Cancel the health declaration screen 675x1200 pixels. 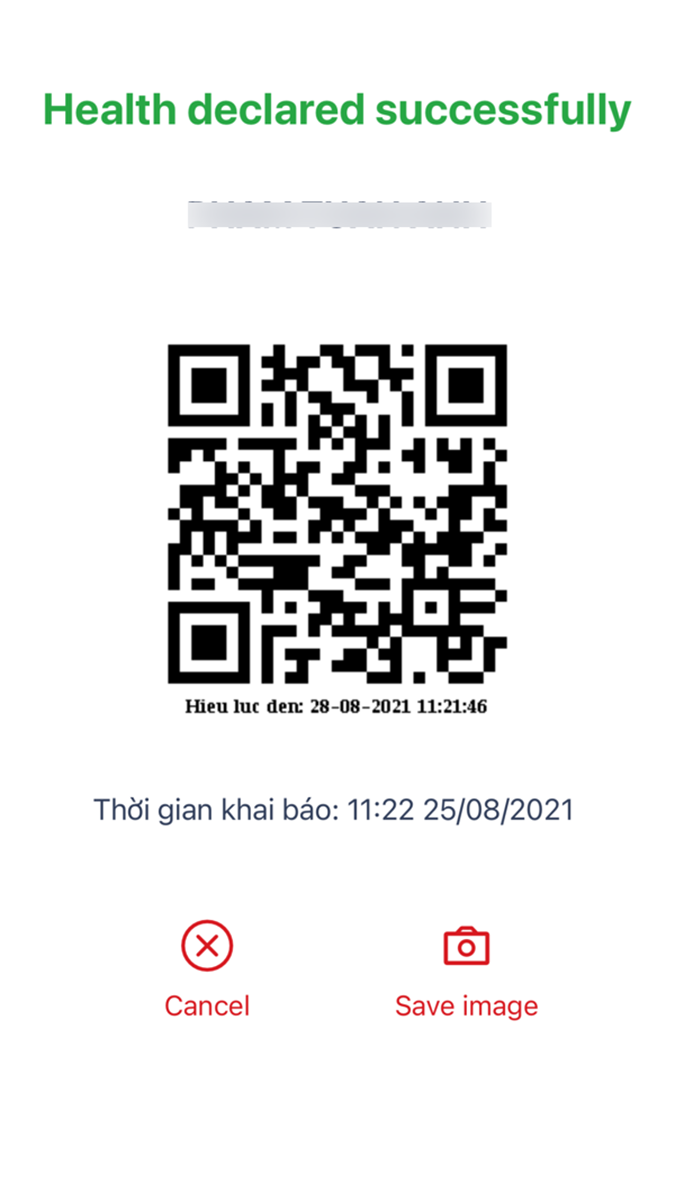click(207, 969)
